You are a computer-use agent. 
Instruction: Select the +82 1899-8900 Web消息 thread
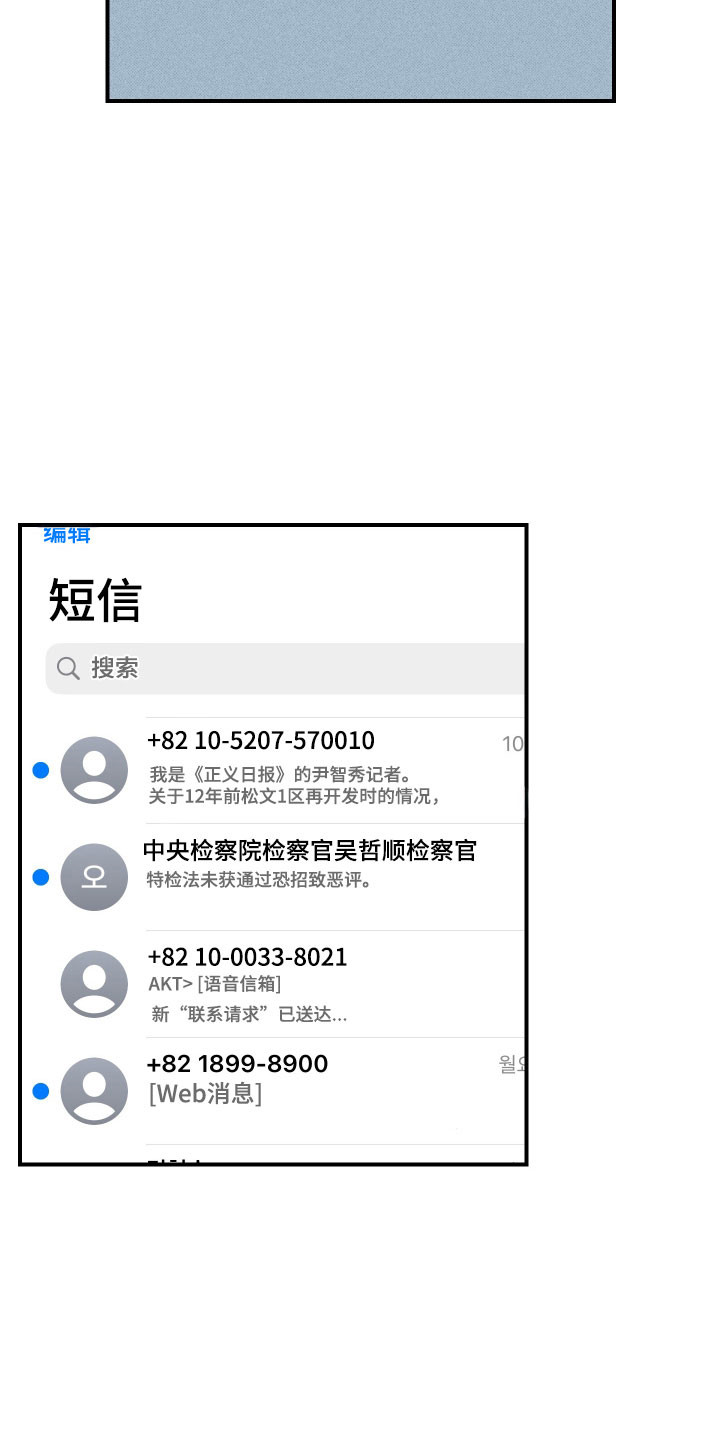[x=300, y=1080]
